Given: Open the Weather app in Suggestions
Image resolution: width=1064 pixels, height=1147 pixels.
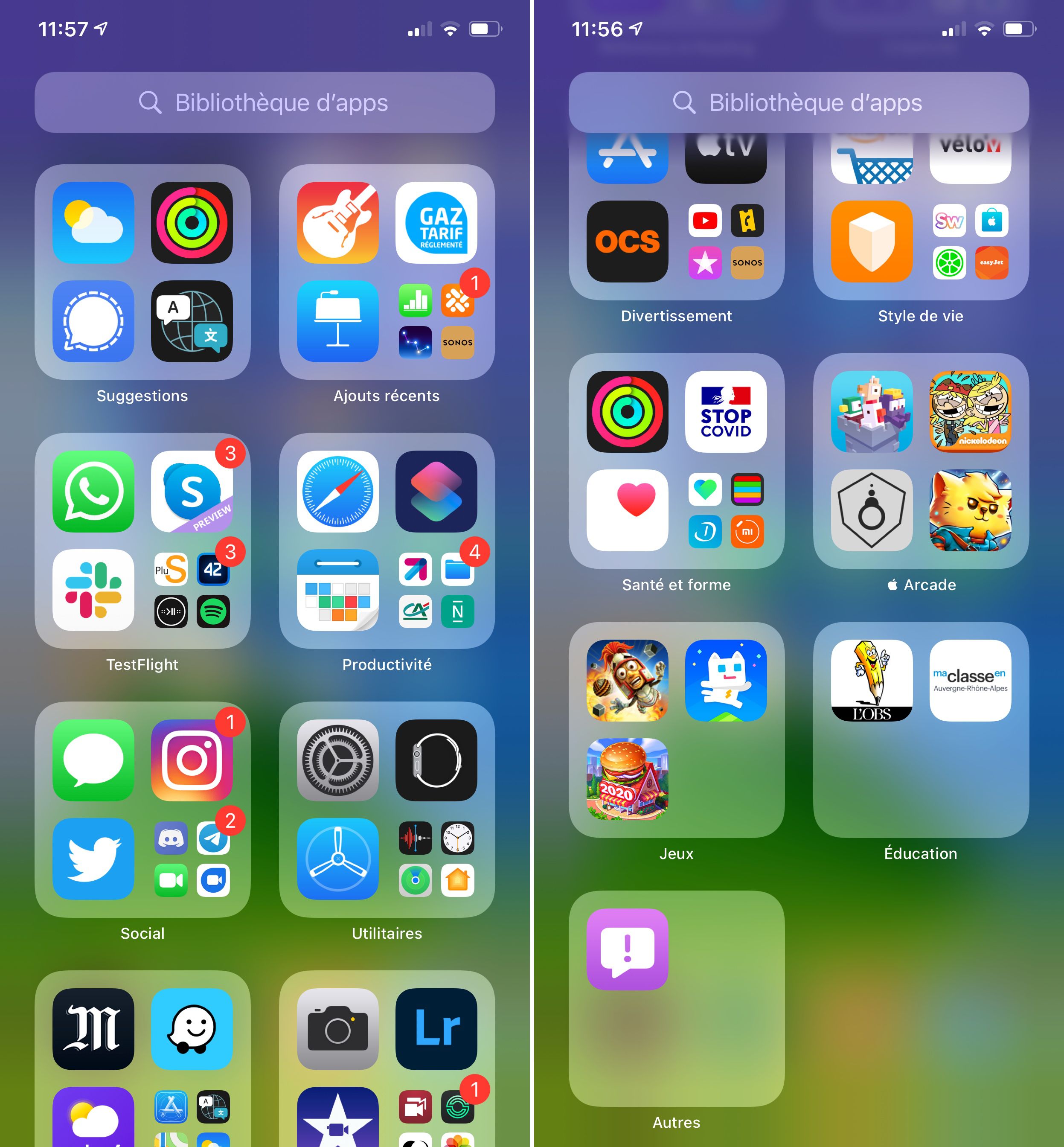Looking at the screenshot, I should tap(93, 222).
